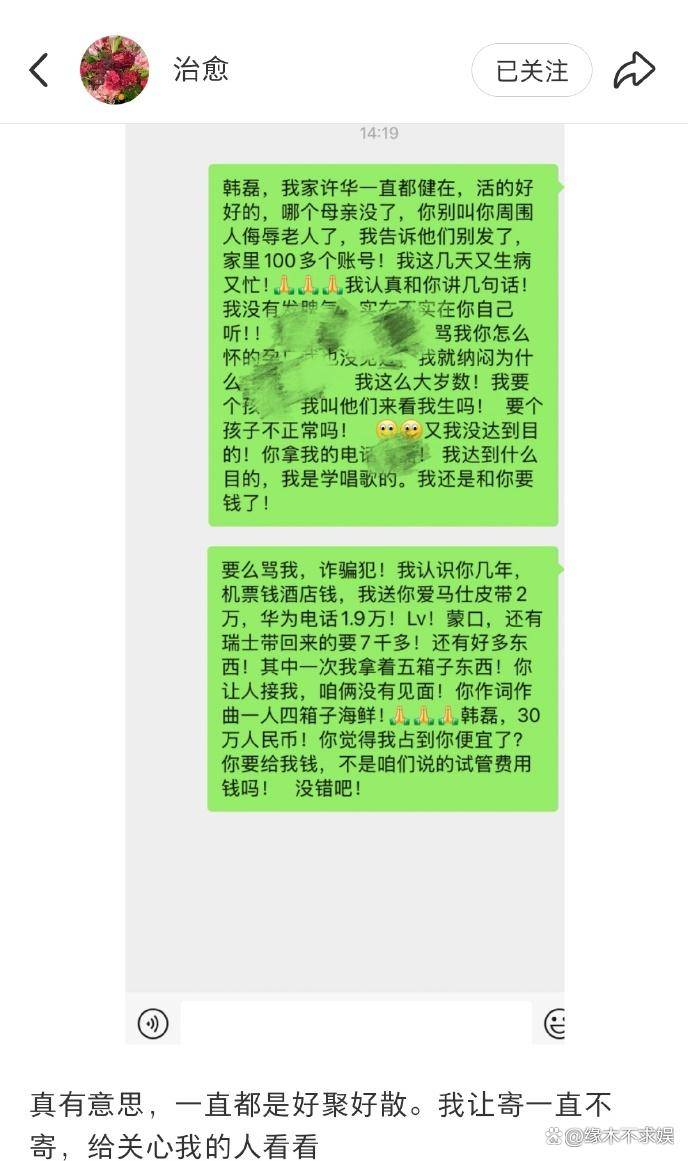The width and height of the screenshot is (688, 1161).
Task: Open 治愈's profile avatar
Action: (x=114, y=70)
